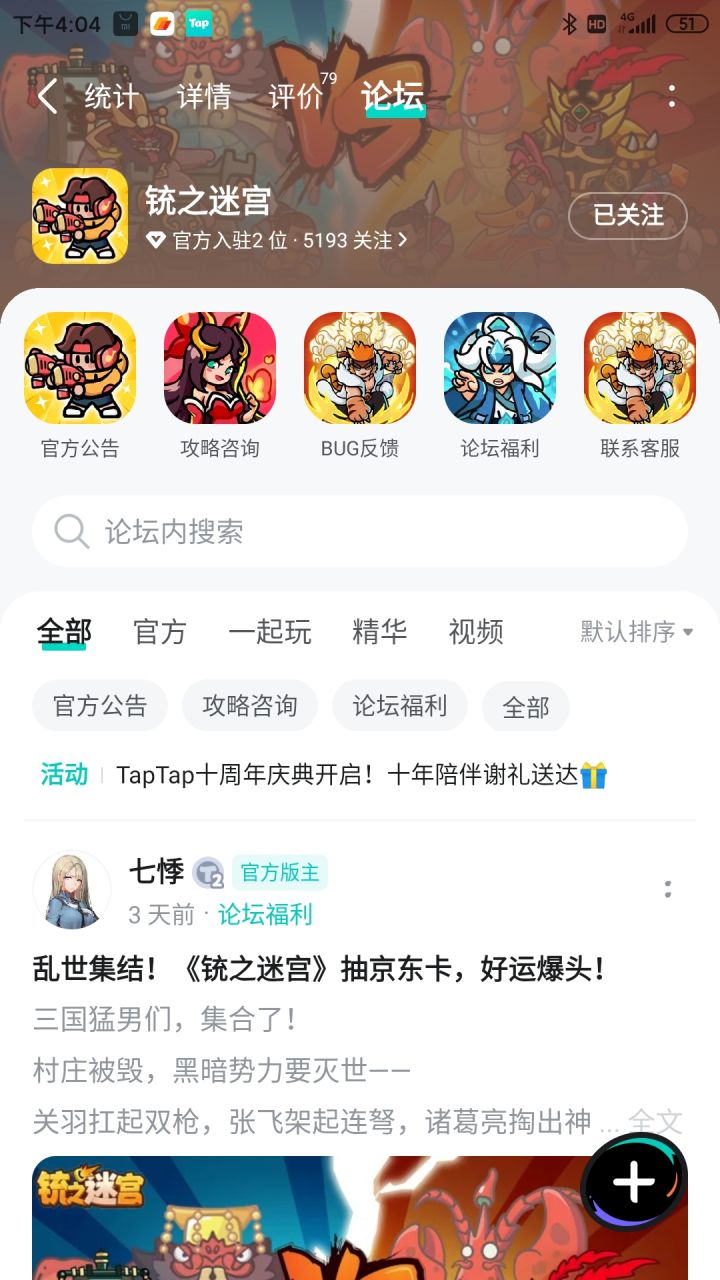Tap the 铳之迷宫 game icon
The height and width of the screenshot is (1280, 720).
coord(79,216)
